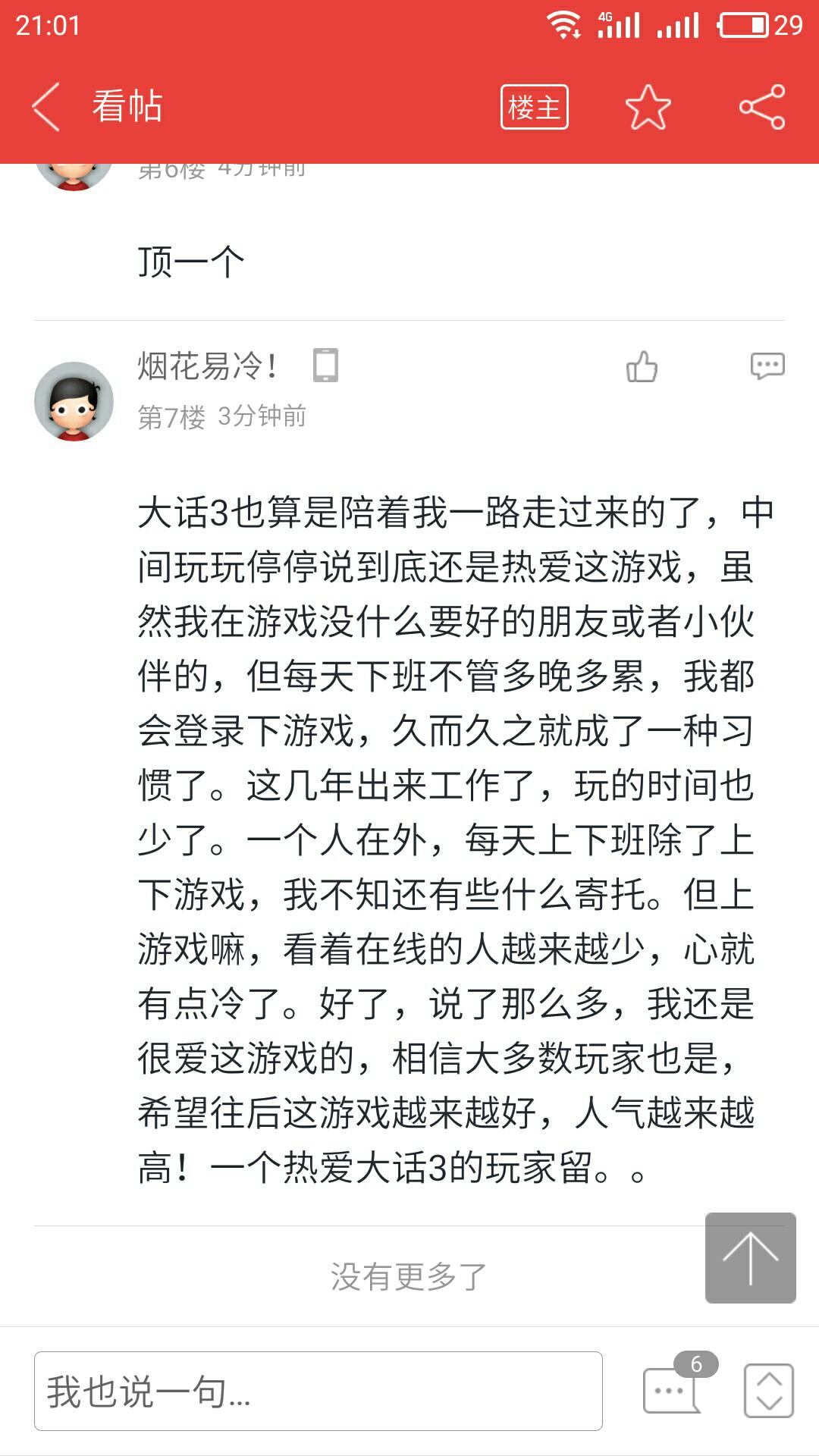This screenshot has width=819, height=1456.
Task: Tap the 我也说一句 reply field
Action: coord(318,1391)
